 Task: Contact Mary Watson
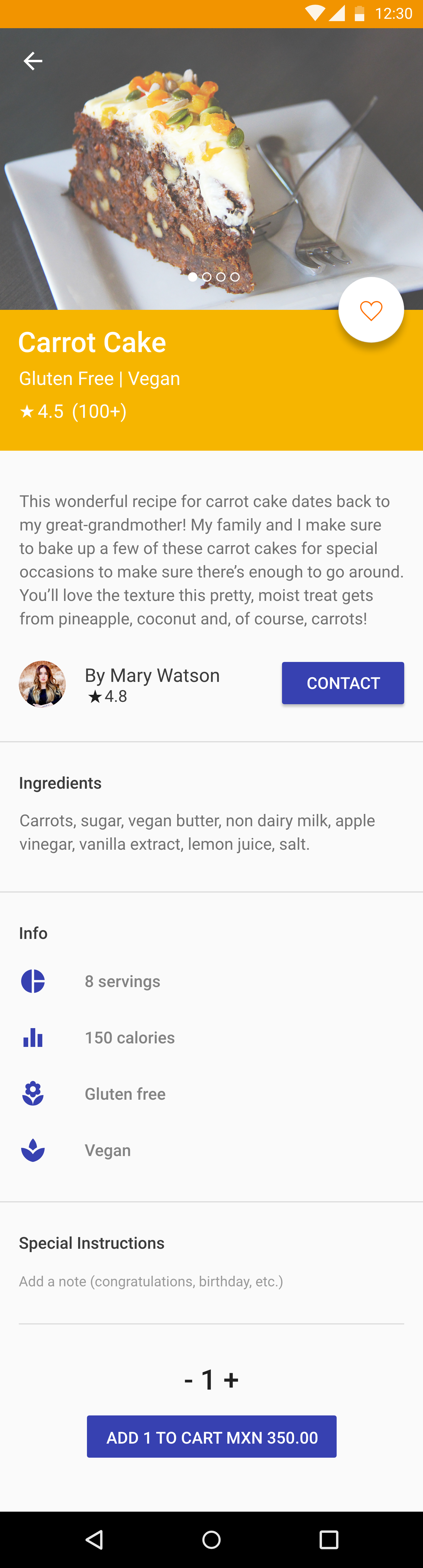click(x=343, y=683)
